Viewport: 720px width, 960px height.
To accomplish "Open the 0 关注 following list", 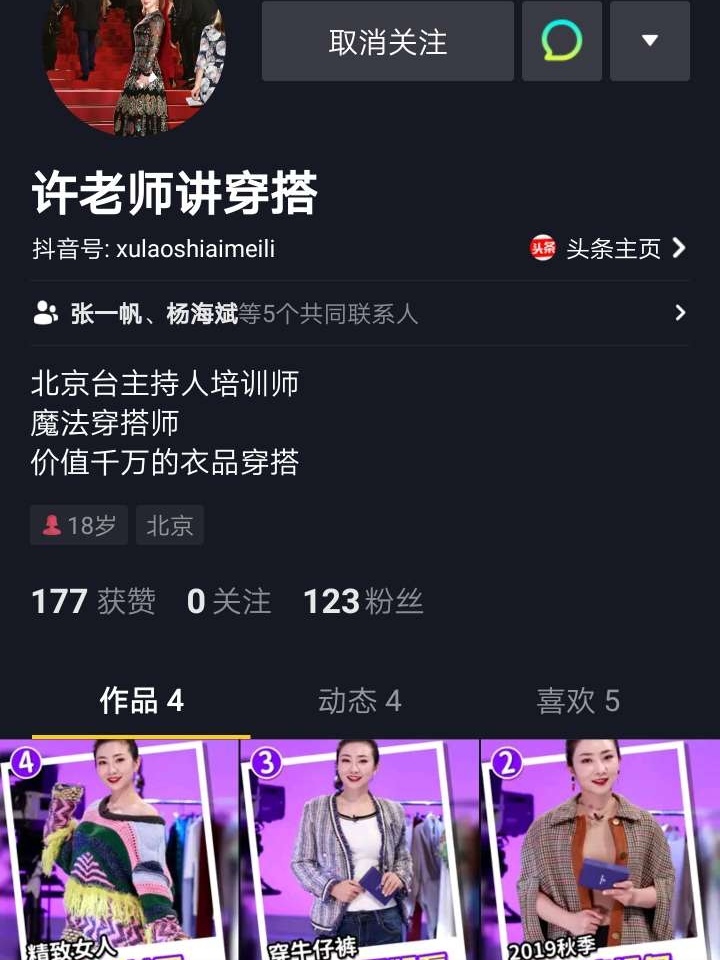I will (x=229, y=601).
